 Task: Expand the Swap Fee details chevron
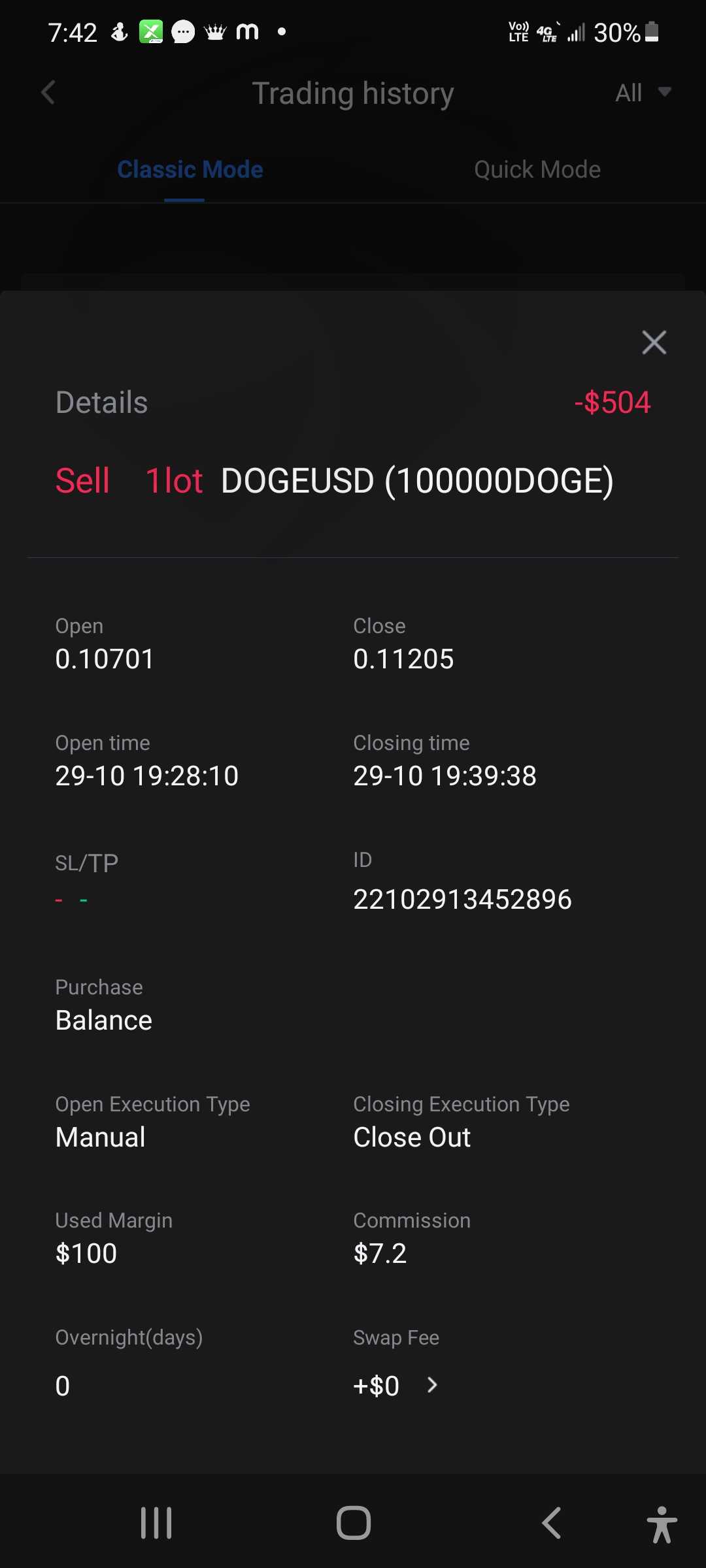(431, 1385)
